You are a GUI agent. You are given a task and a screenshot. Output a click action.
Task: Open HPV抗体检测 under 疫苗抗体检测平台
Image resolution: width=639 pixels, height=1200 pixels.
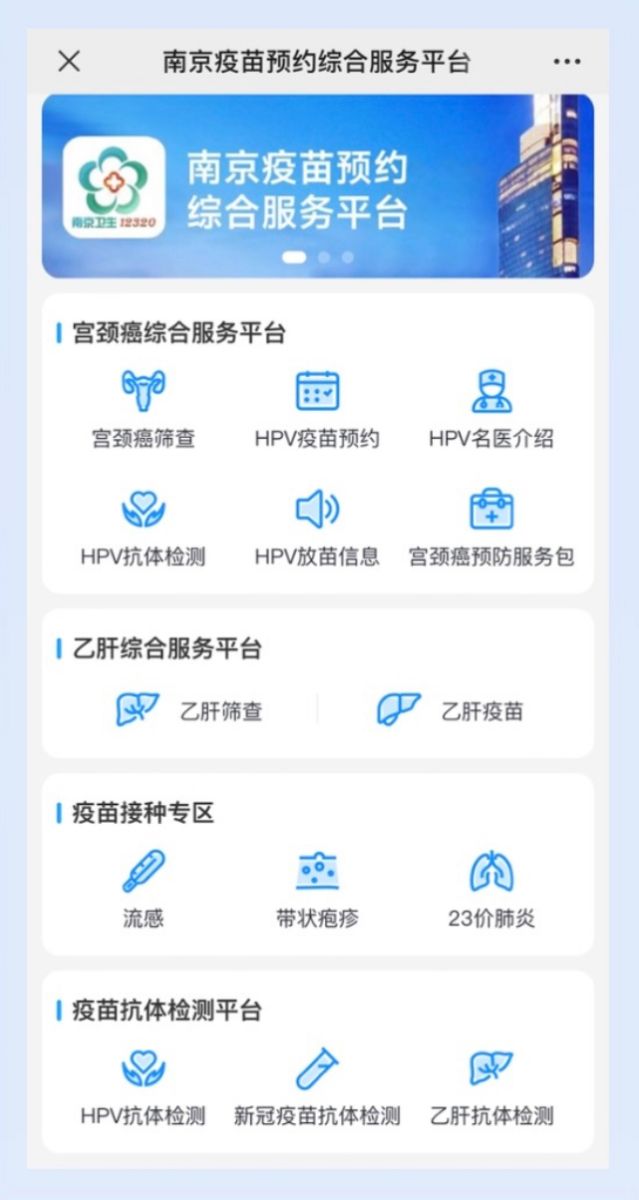pyautogui.click(x=143, y=1087)
